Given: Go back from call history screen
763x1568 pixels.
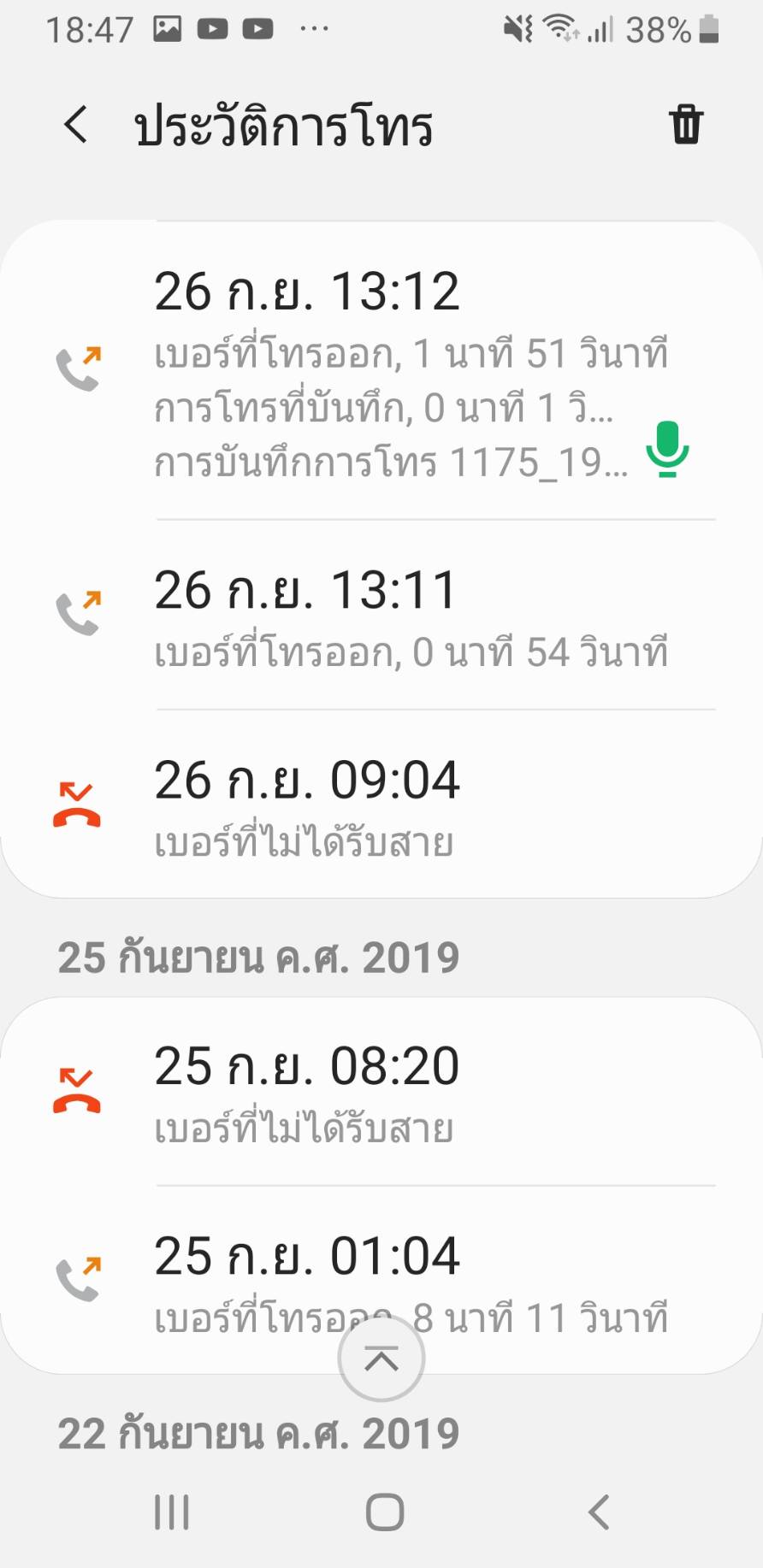Looking at the screenshot, I should 76,125.
